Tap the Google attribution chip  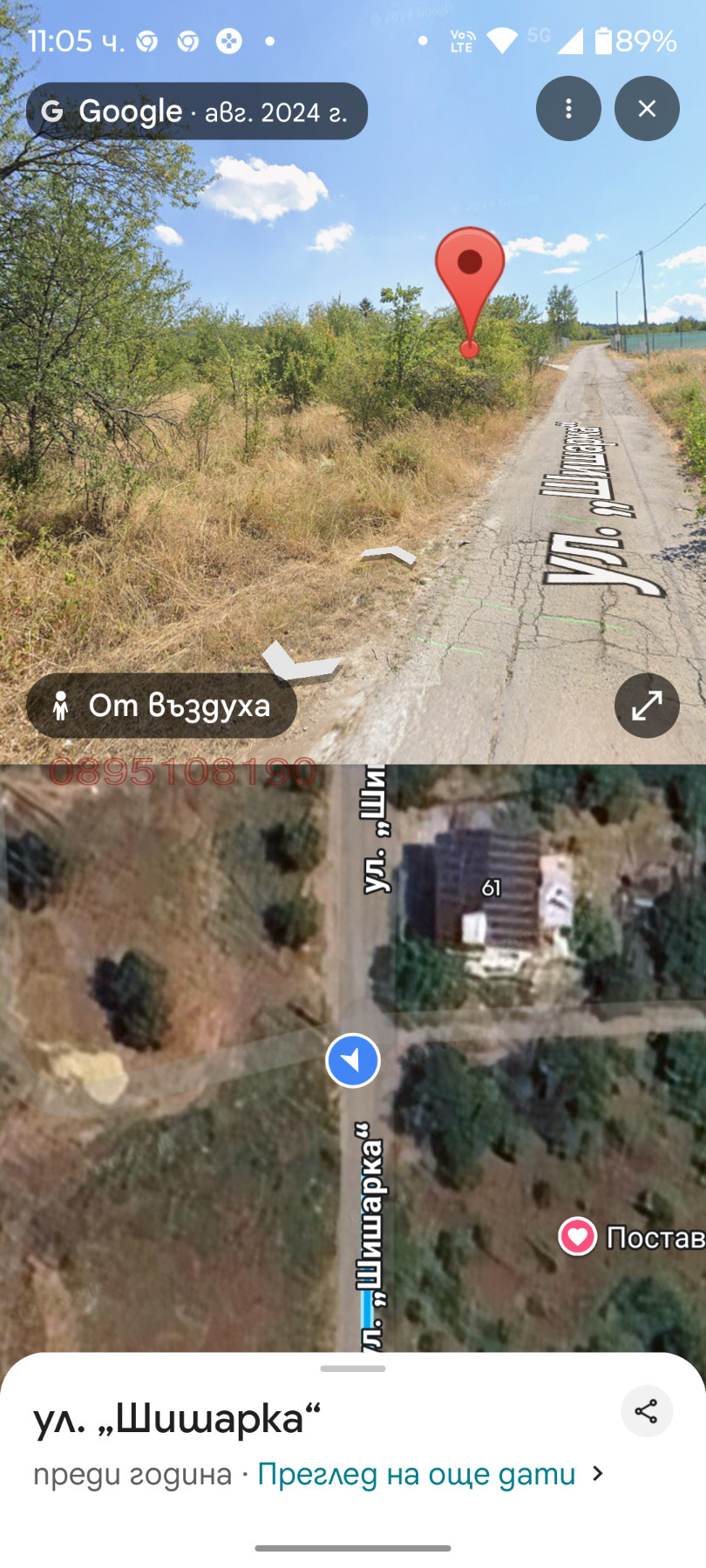pos(197,112)
